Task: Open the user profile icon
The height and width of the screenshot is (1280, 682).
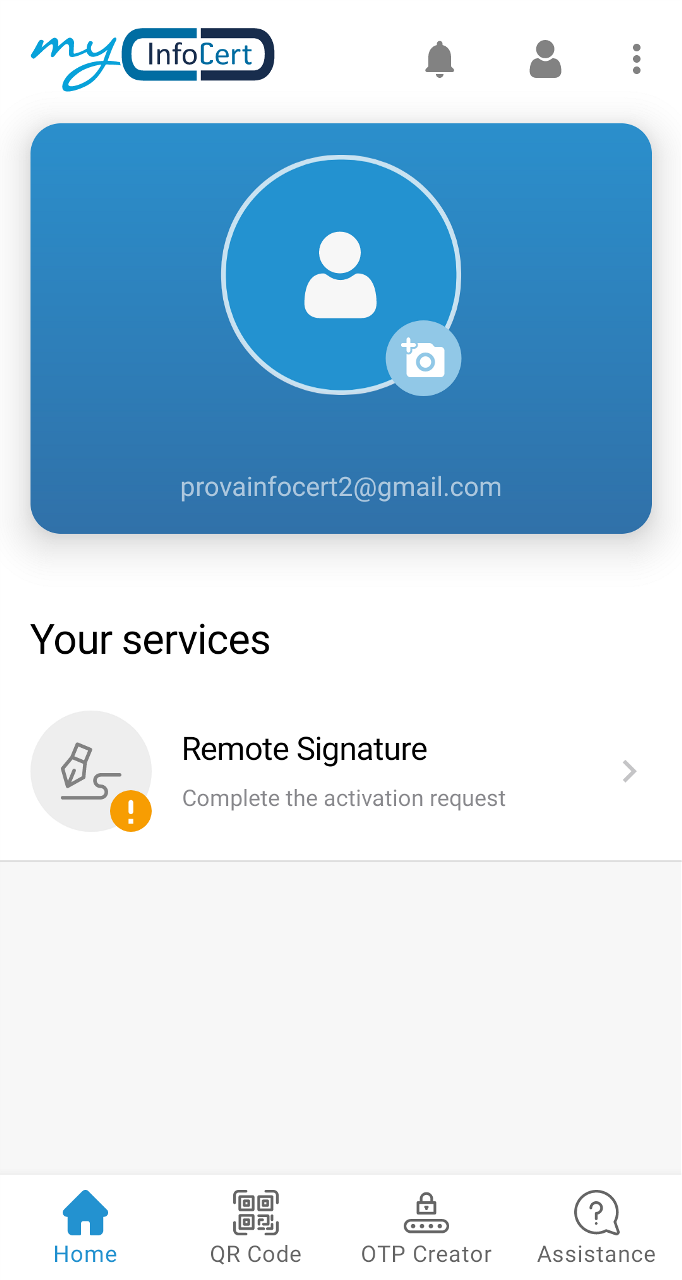Action: pos(545,59)
